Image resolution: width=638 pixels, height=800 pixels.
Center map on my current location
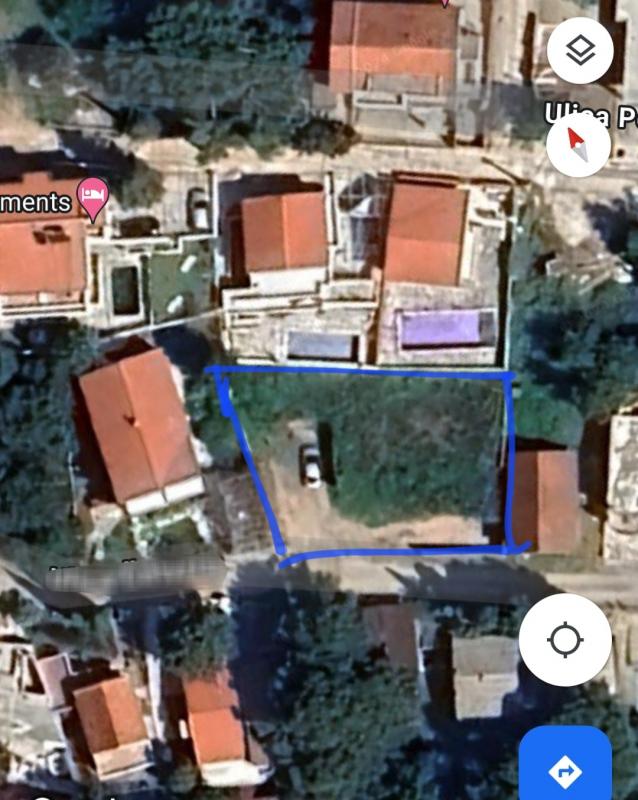[x=565, y=640]
